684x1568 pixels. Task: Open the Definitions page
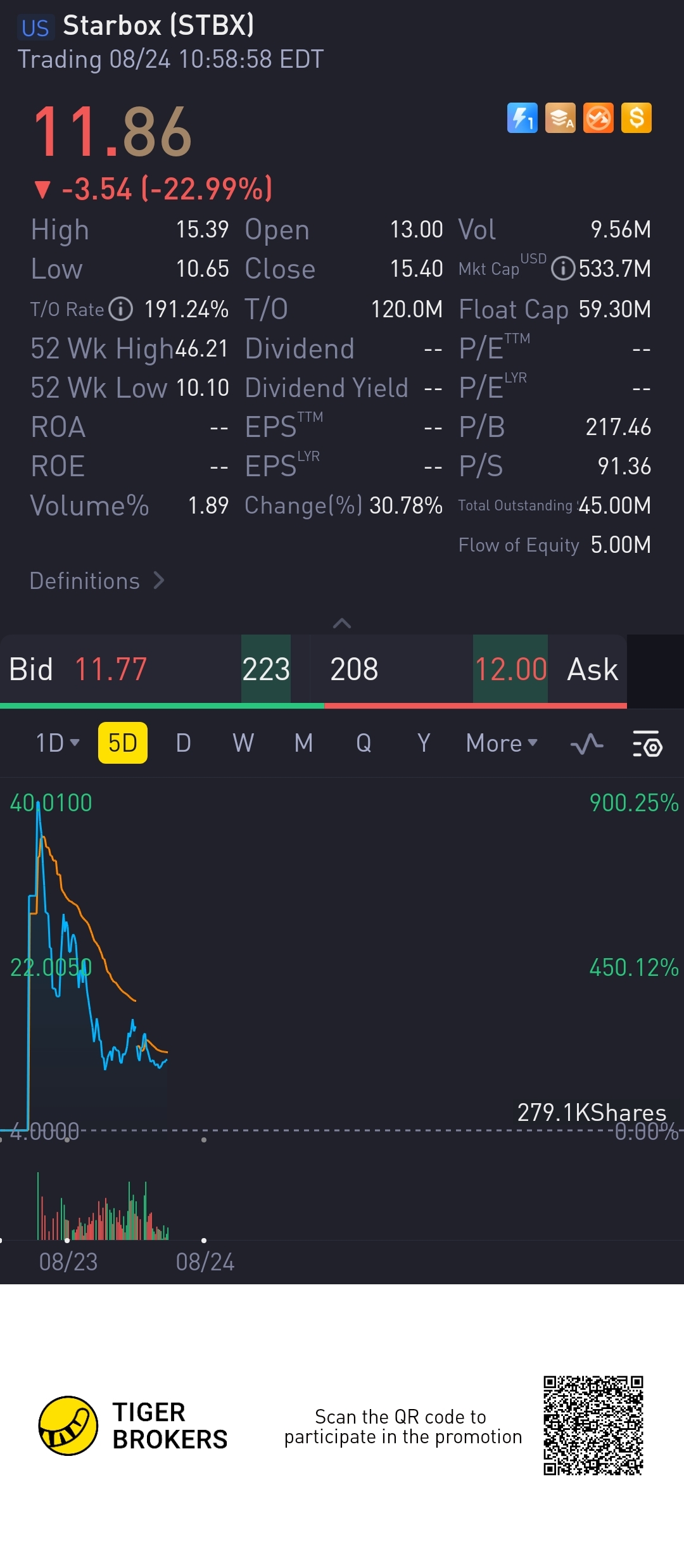[x=97, y=581]
